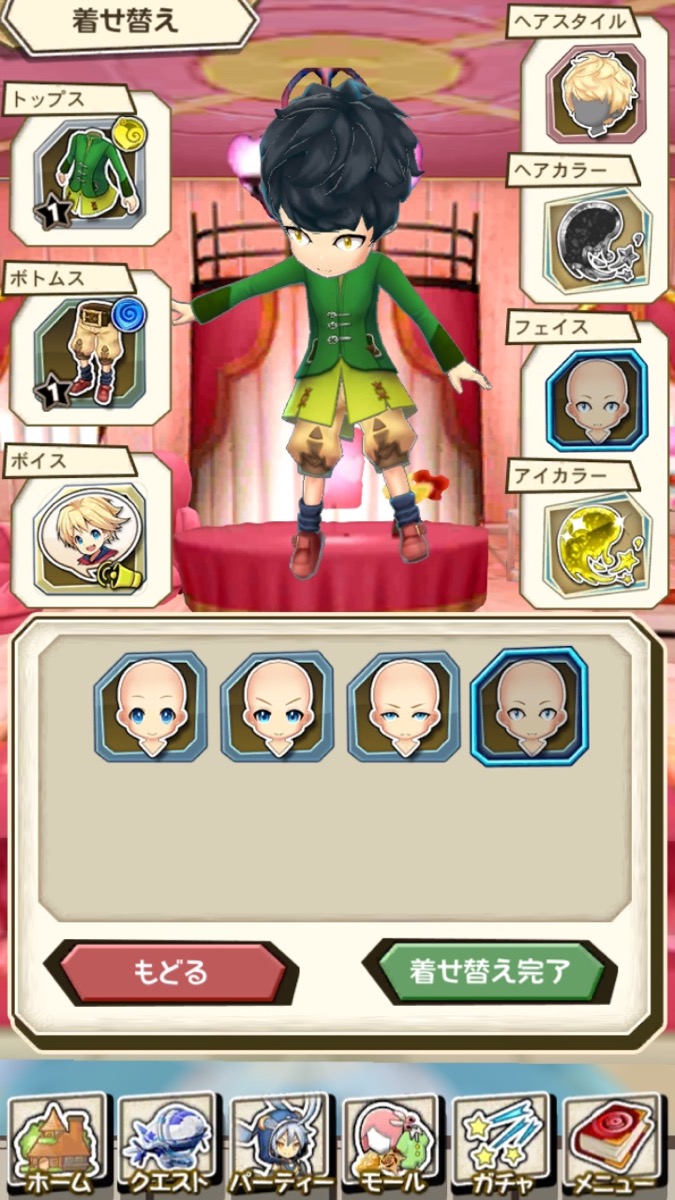Viewport: 675px width, 1200px height.
Task: Switch to the モール tab
Action: 392,1145
